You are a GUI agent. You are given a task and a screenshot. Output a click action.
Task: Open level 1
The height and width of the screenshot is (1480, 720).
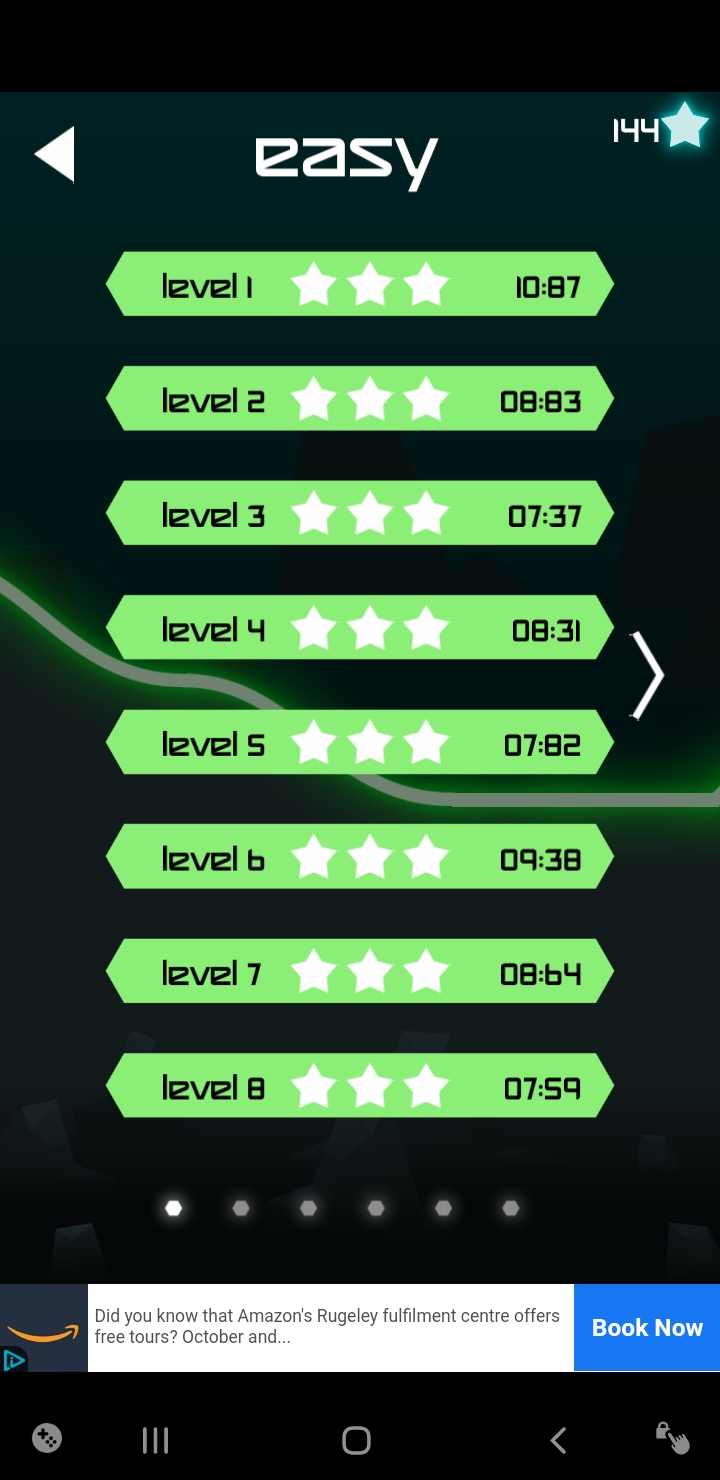pos(359,286)
